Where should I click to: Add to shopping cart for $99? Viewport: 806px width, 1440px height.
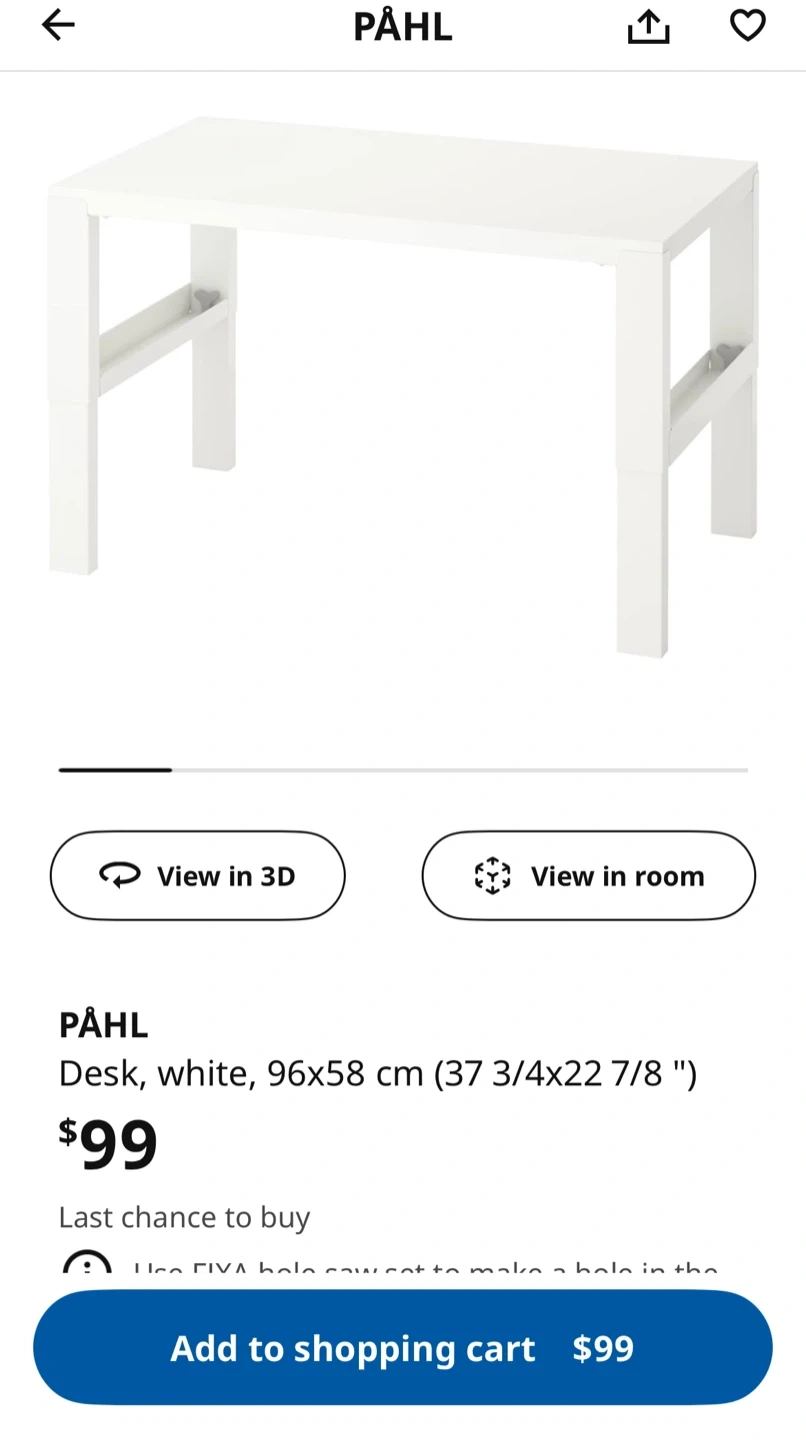click(403, 1348)
